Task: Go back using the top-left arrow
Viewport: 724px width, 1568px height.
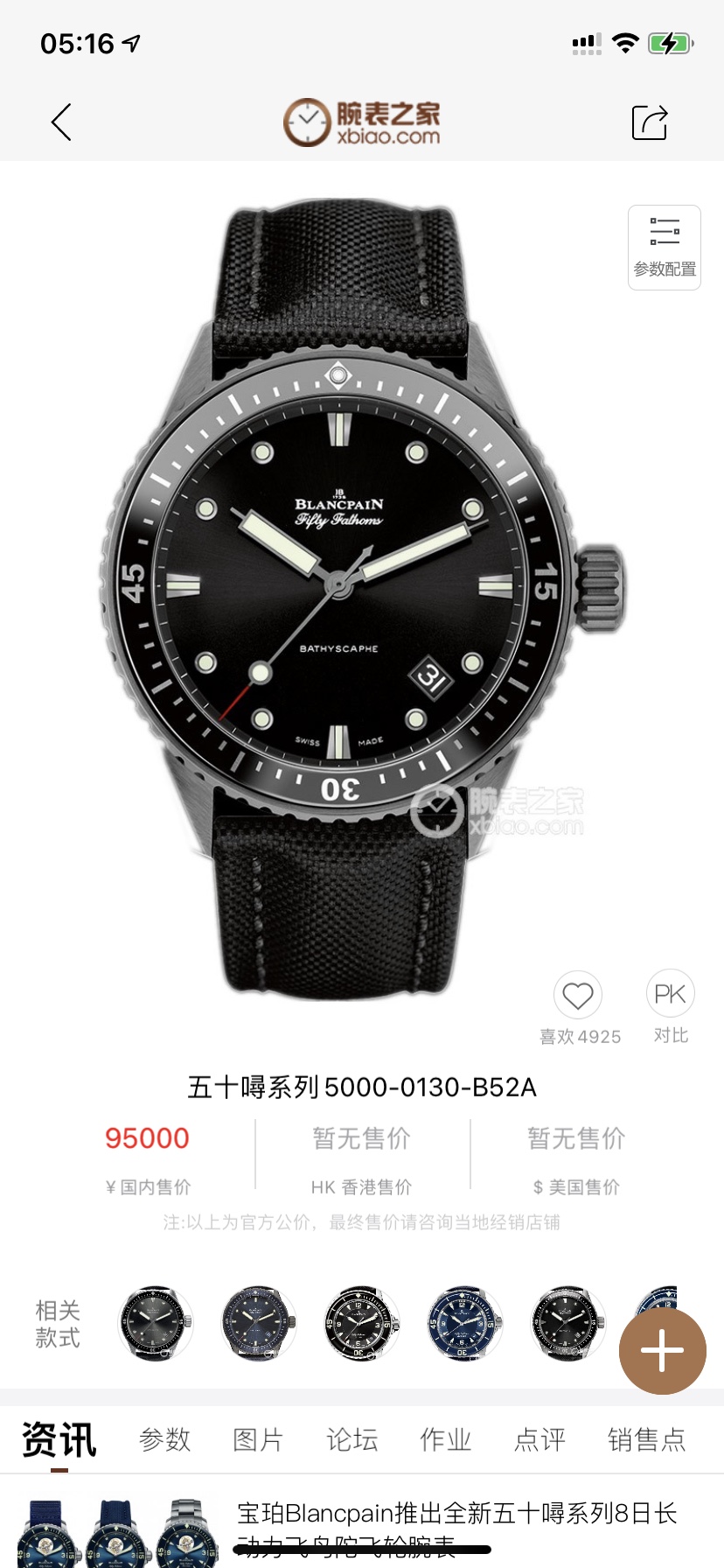Action: pos(61,122)
